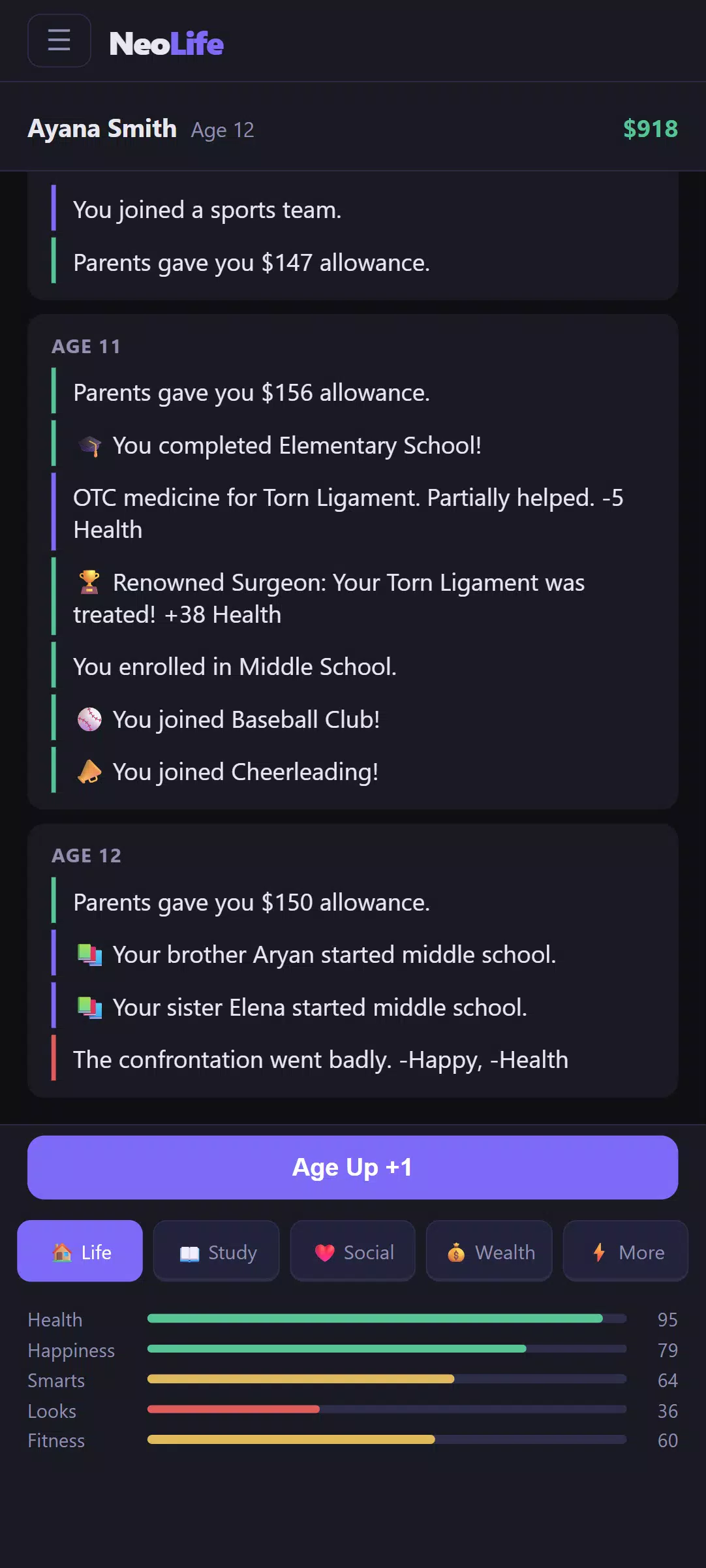Select the Life tab

[x=80, y=1251]
